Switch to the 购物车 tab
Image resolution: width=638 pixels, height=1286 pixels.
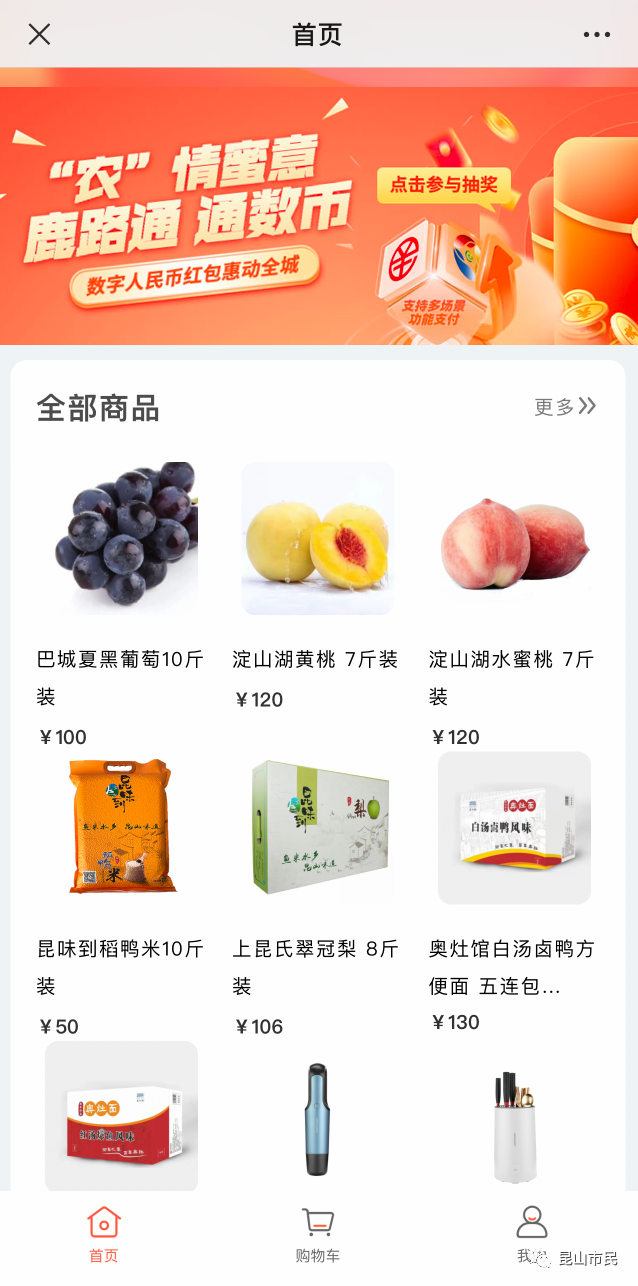pos(318,1234)
